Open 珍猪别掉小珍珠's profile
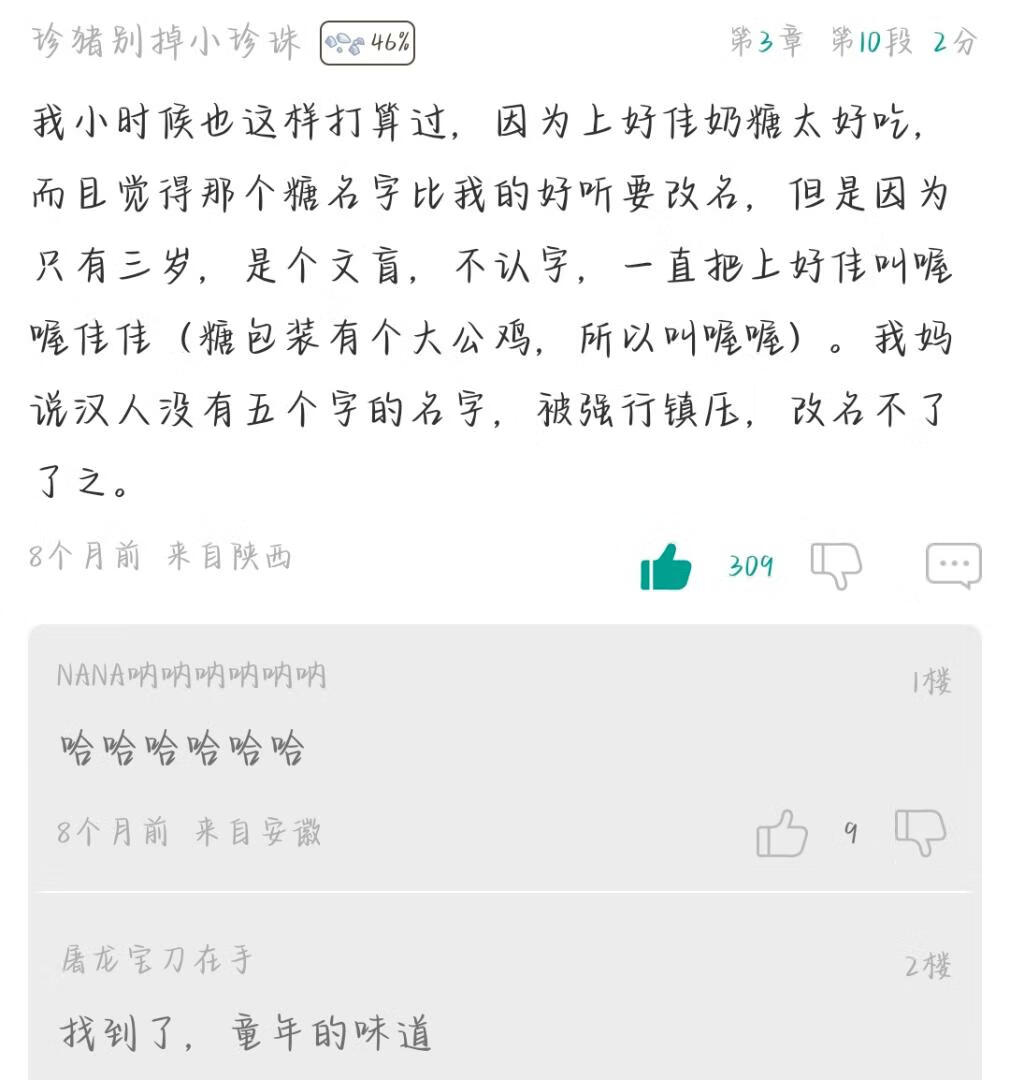 pyautogui.click(x=166, y=41)
